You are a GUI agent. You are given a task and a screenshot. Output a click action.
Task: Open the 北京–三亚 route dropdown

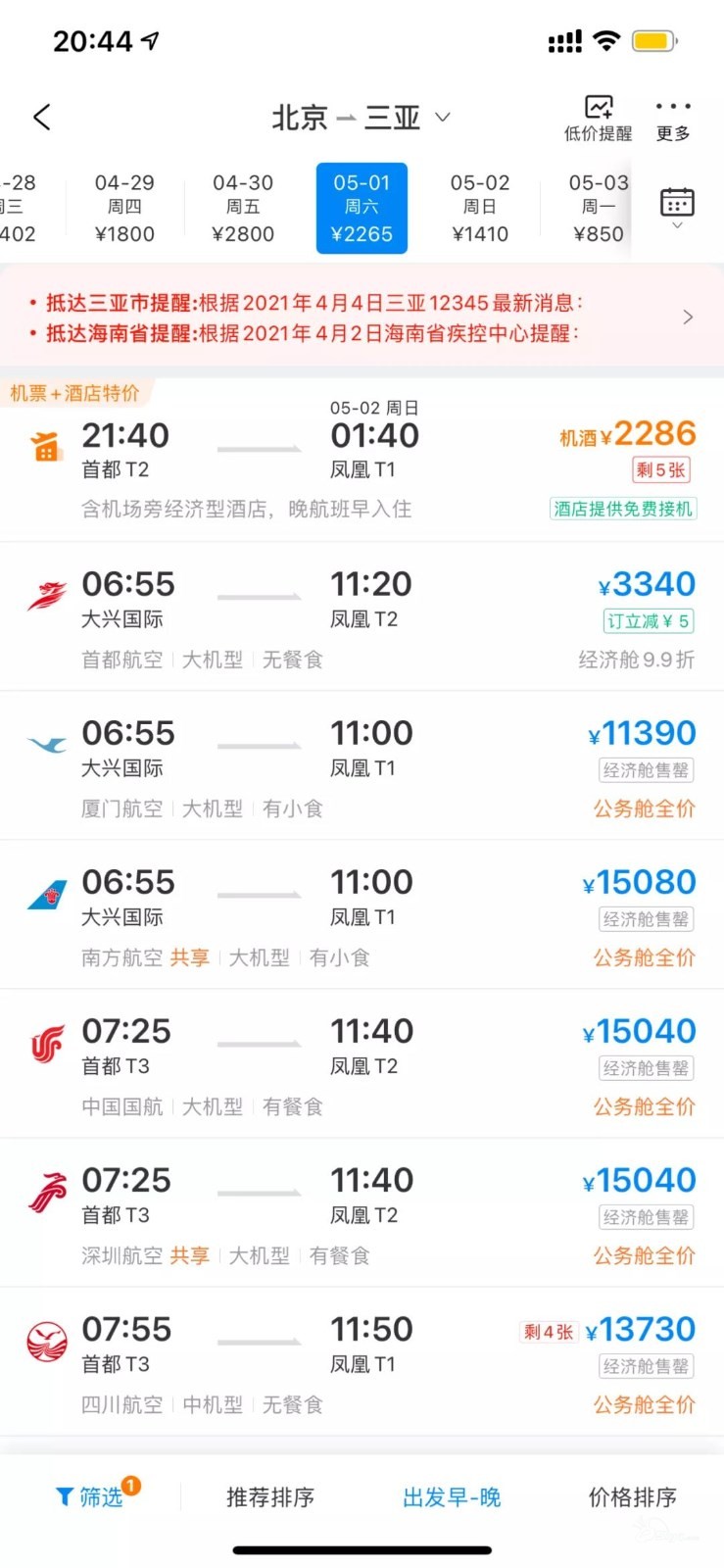pyautogui.click(x=361, y=118)
